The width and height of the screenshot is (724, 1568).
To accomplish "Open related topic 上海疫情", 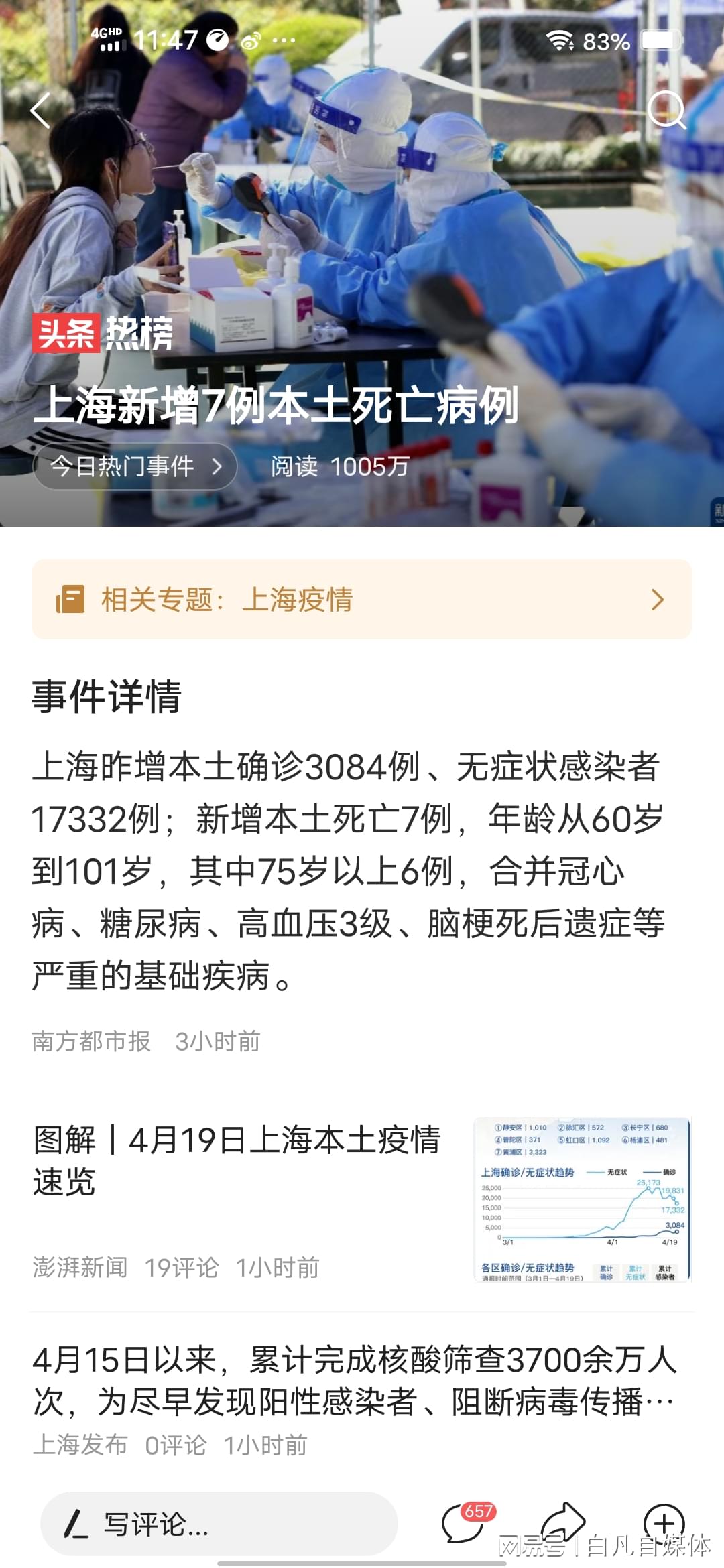I will [x=362, y=599].
